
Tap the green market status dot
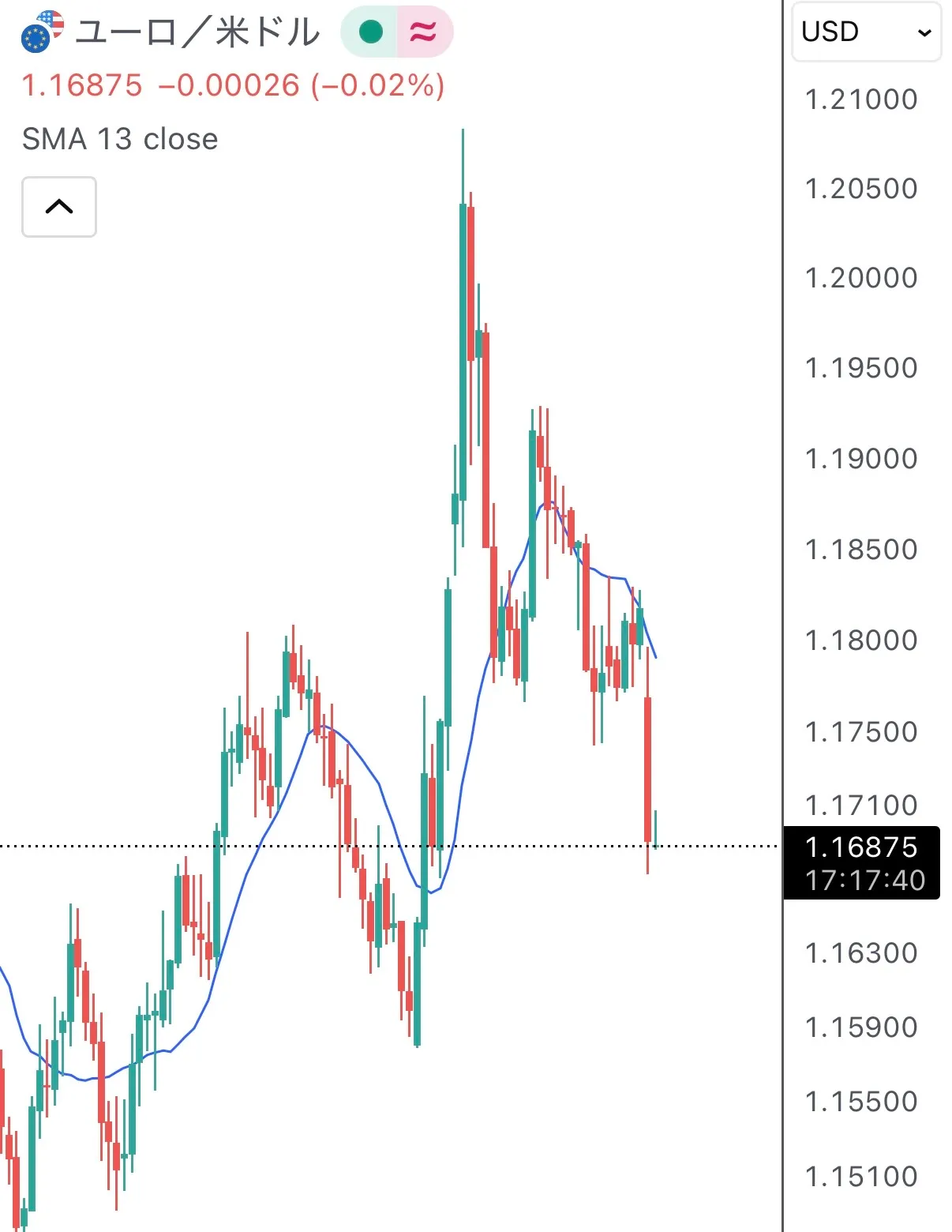tap(370, 32)
